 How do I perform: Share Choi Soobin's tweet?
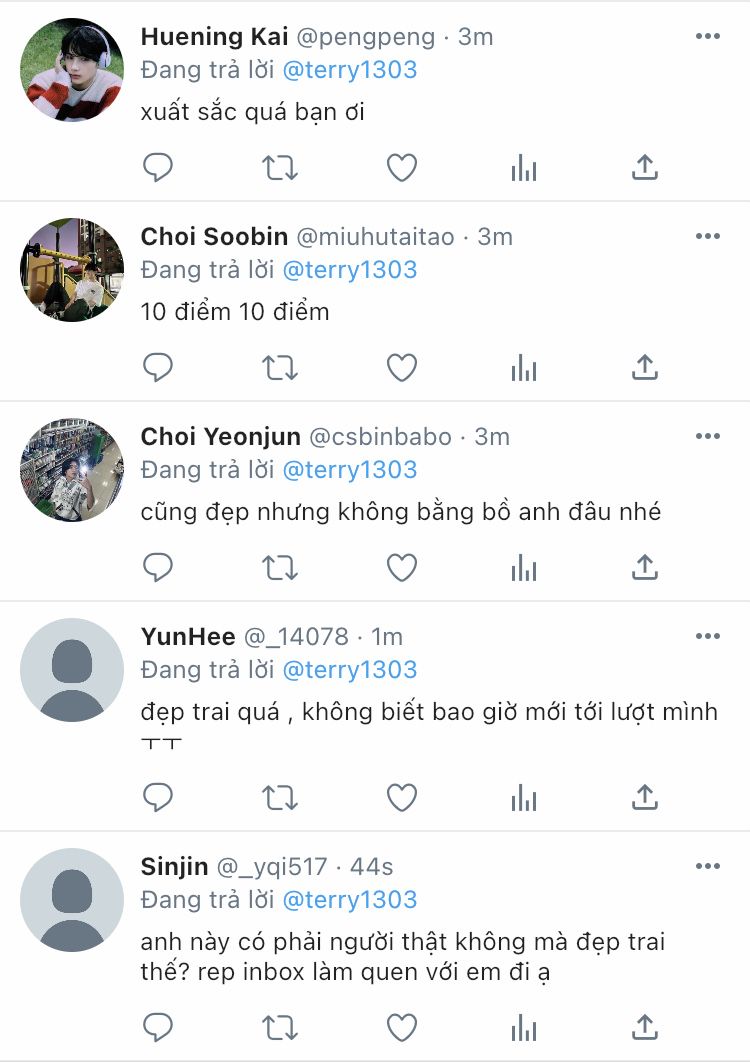(645, 368)
